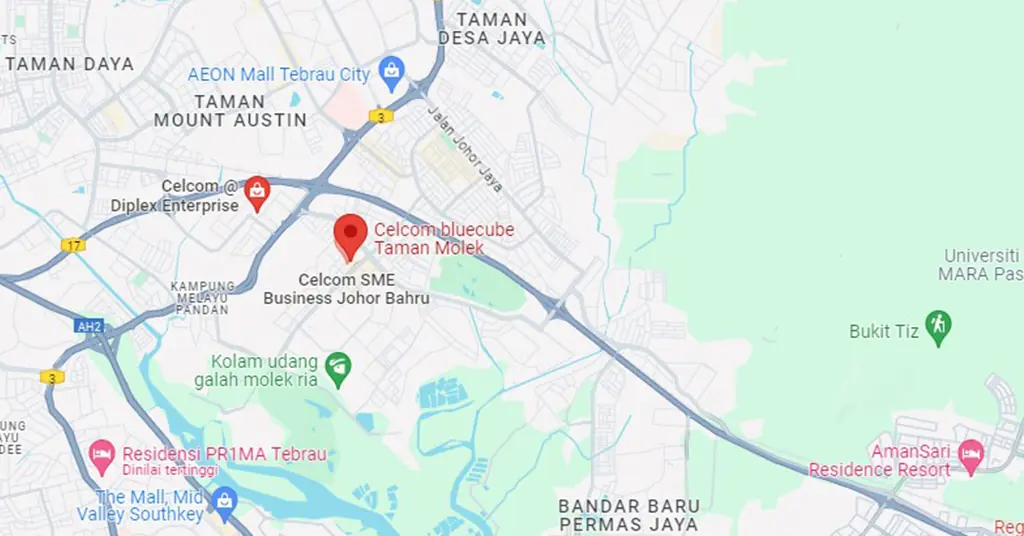Tap the red Celcom bluecube Taman Molek pin
This screenshot has height=536, width=1024.
coord(349,235)
